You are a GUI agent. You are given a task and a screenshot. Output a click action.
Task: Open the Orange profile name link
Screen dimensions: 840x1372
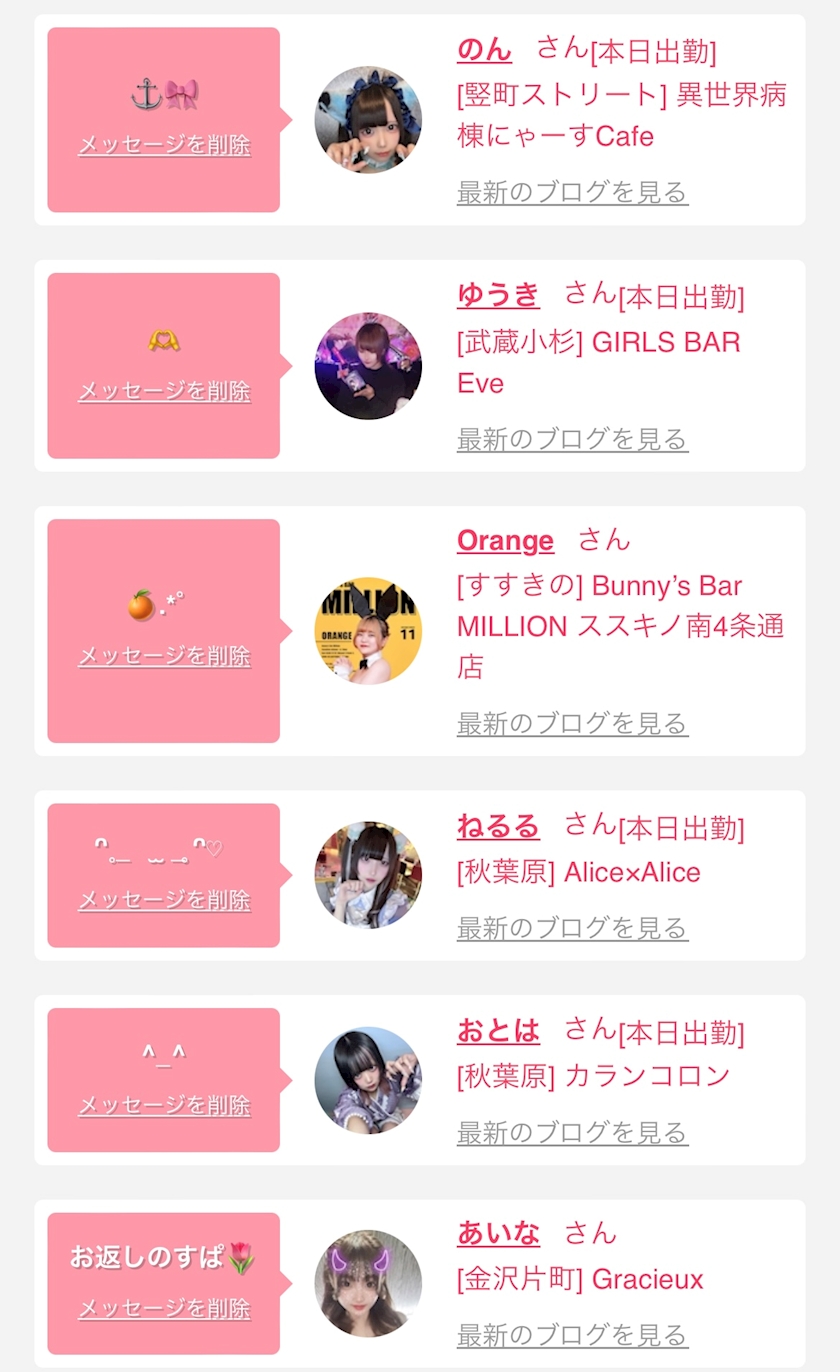505,541
